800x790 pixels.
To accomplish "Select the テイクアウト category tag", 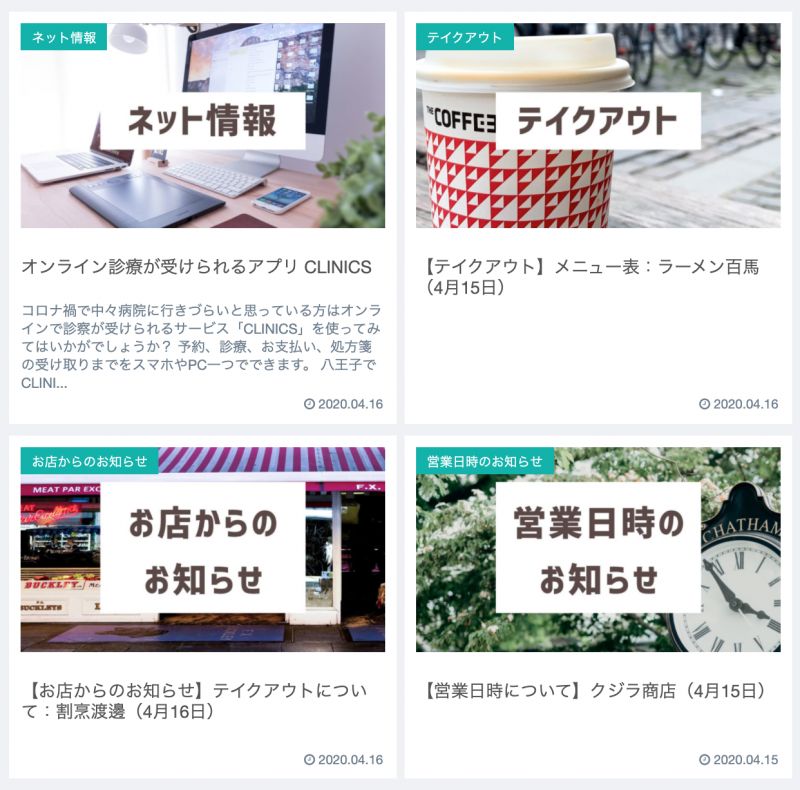I will click(464, 38).
